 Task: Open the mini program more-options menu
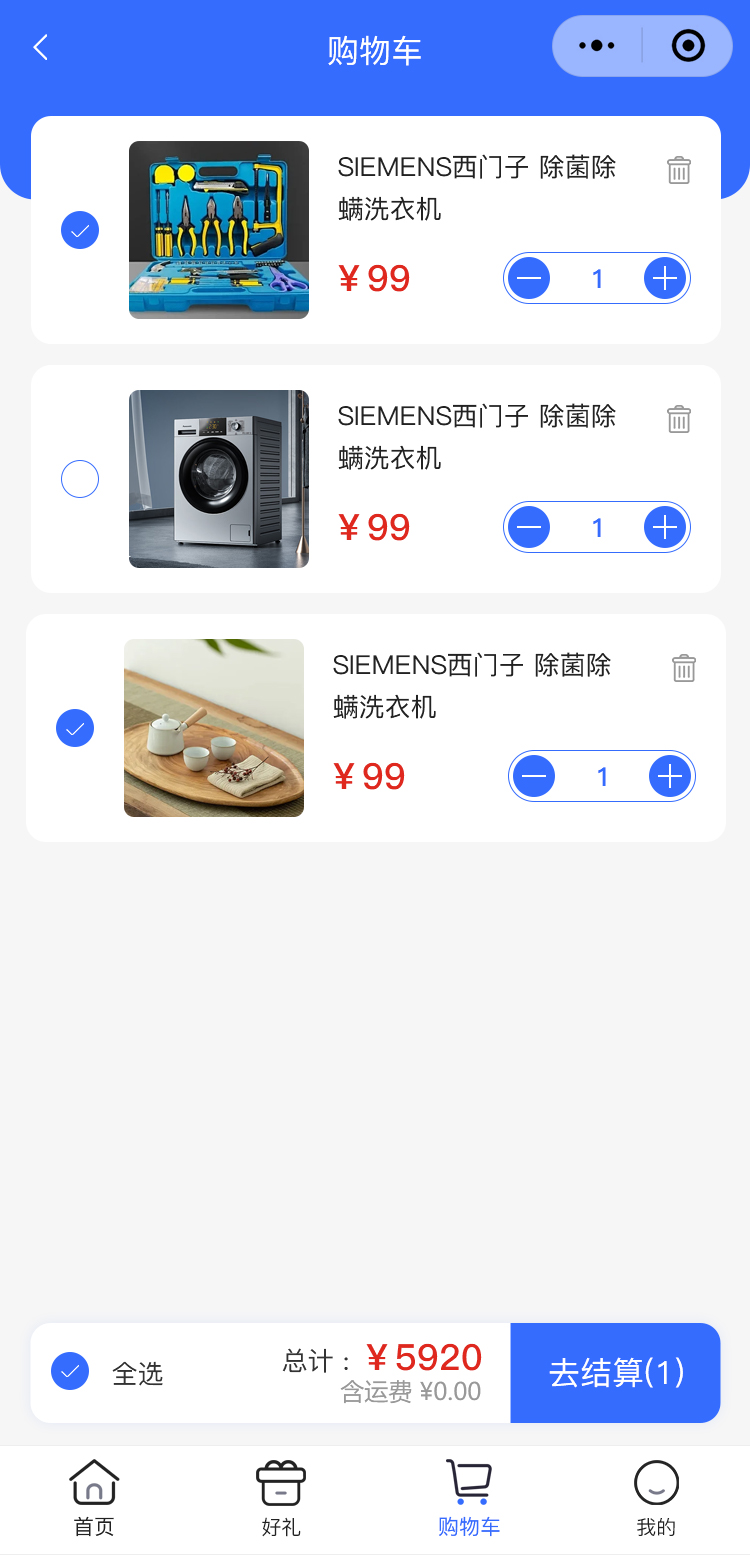click(597, 46)
